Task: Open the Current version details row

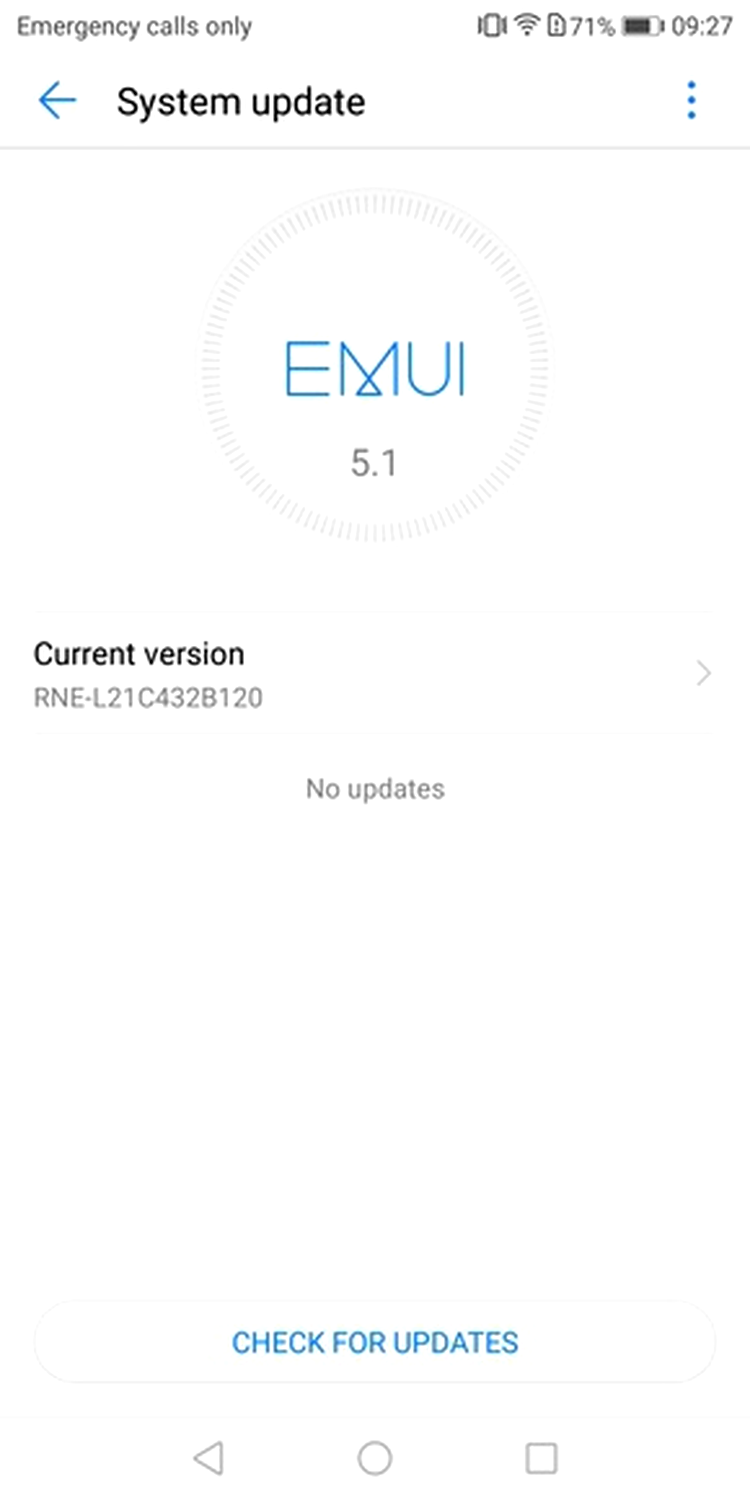Action: click(375, 673)
